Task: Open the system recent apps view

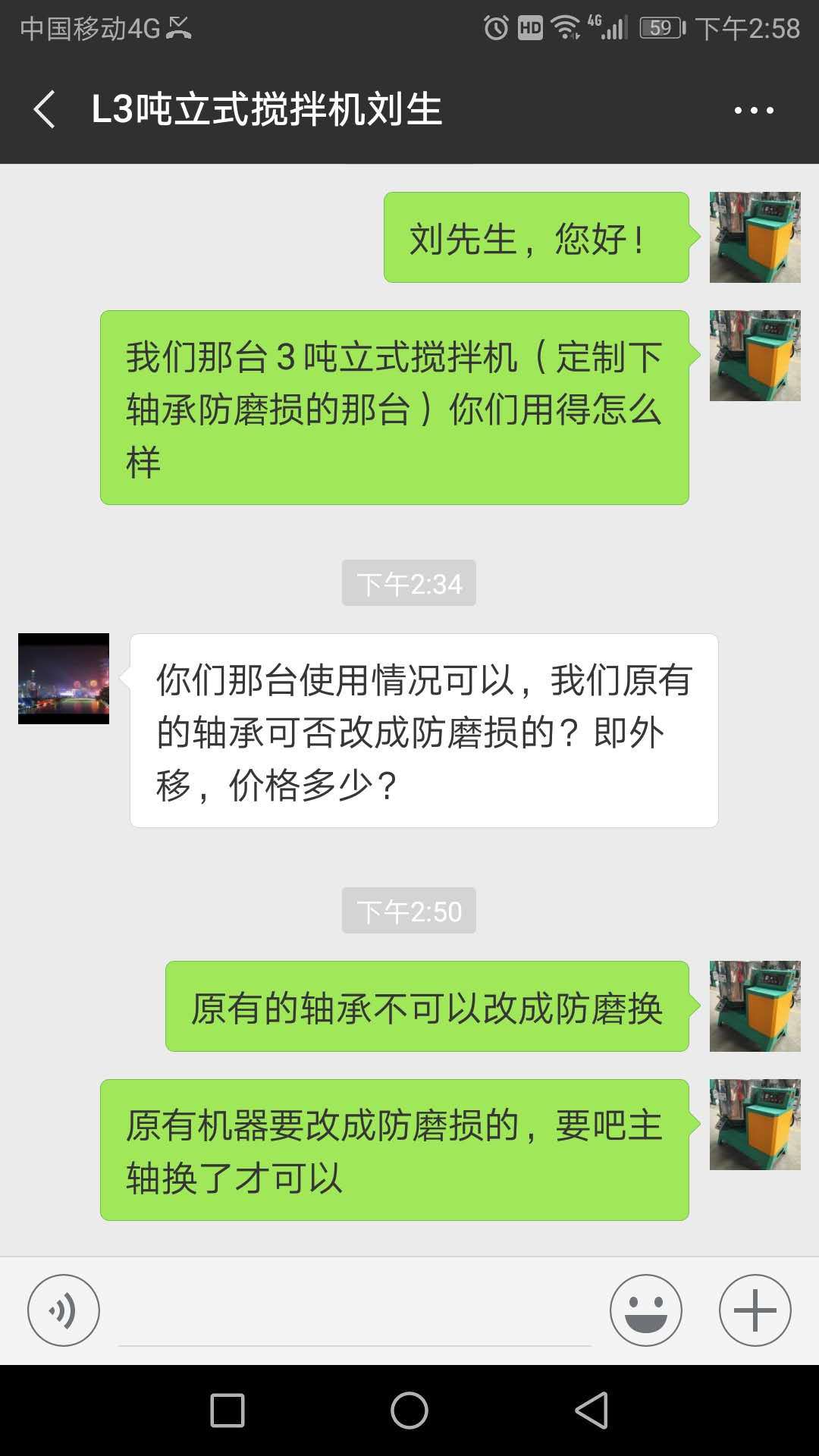Action: click(227, 1410)
